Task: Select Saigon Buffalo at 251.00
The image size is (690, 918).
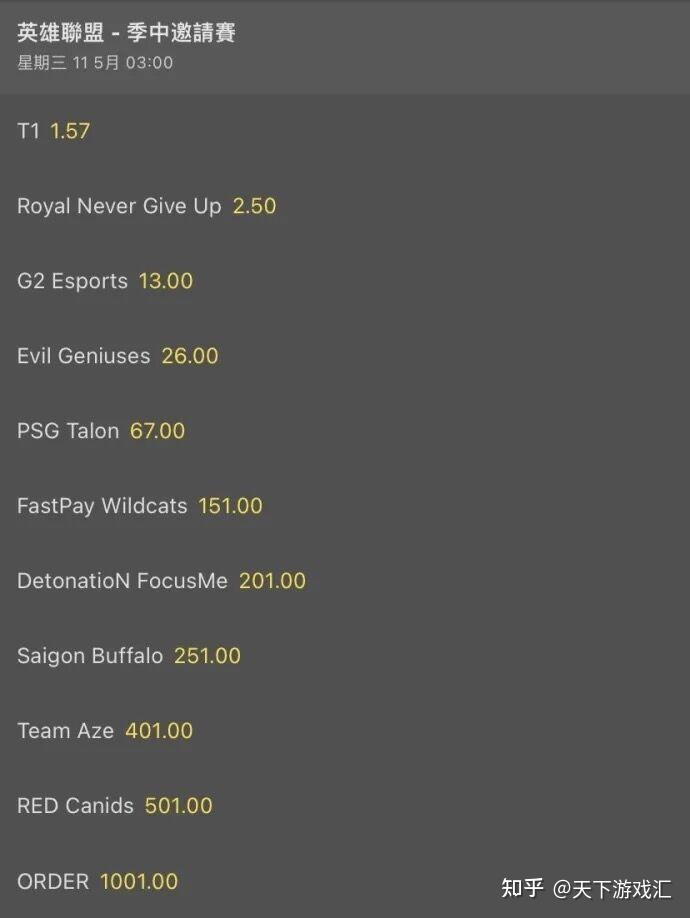Action: pos(129,656)
